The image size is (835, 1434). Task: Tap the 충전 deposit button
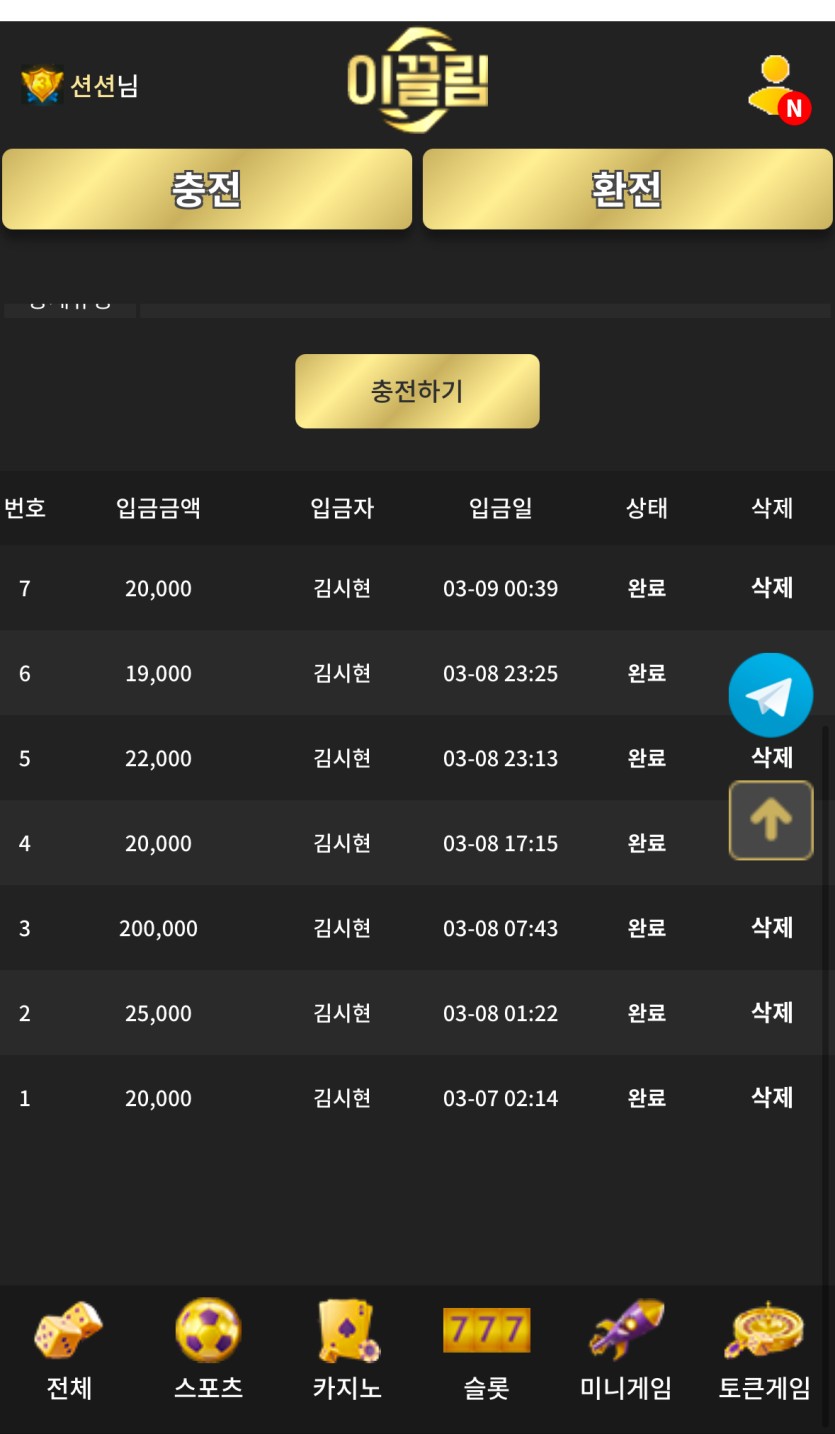click(x=207, y=189)
